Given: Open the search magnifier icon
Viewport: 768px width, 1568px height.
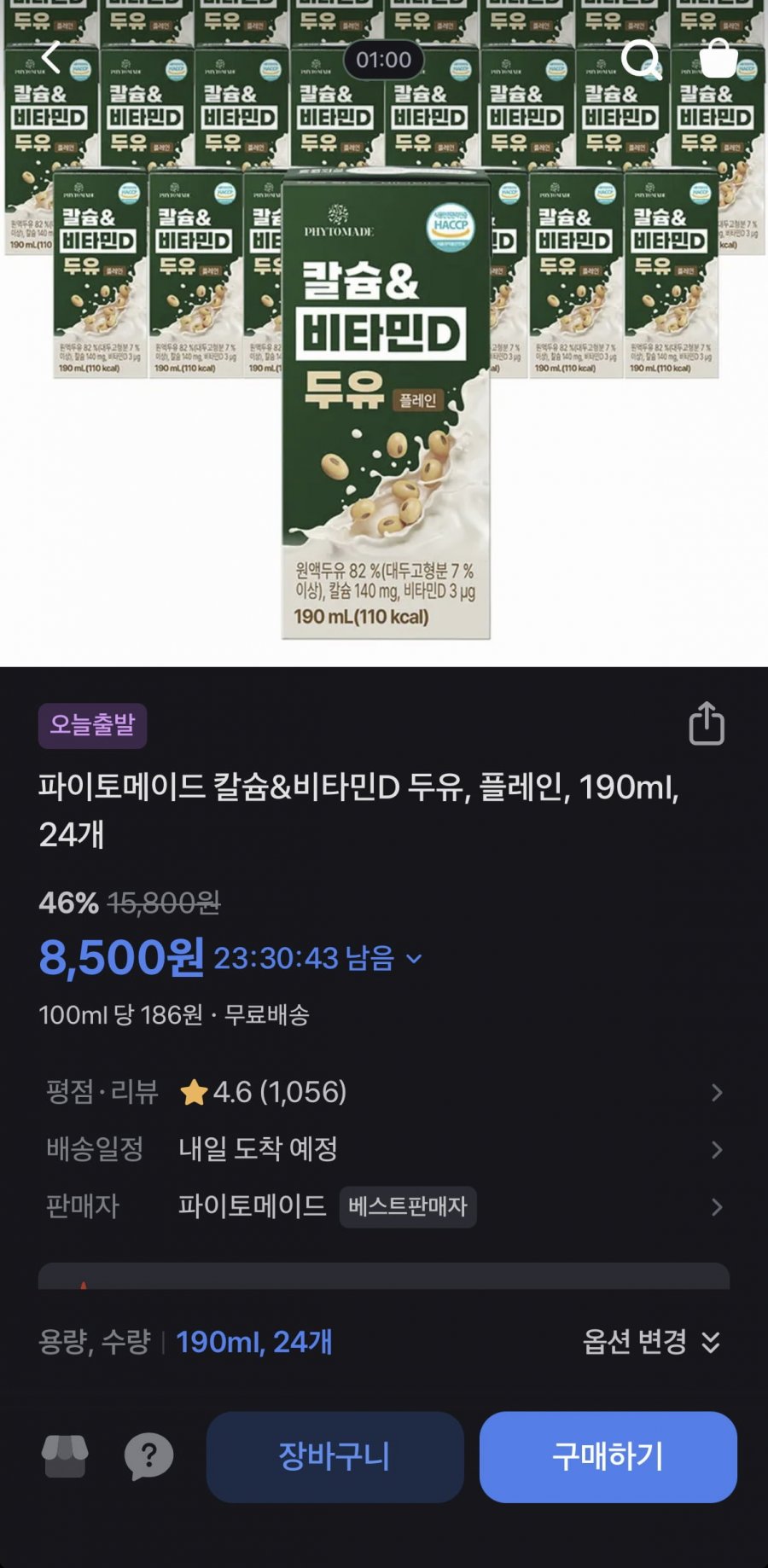Looking at the screenshot, I should coord(640,59).
